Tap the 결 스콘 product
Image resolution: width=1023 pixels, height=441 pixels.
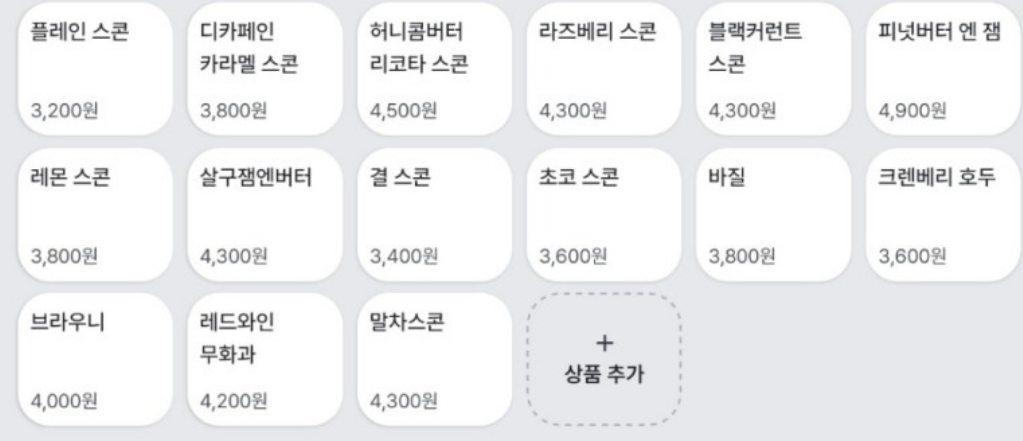pyautogui.click(x=434, y=216)
